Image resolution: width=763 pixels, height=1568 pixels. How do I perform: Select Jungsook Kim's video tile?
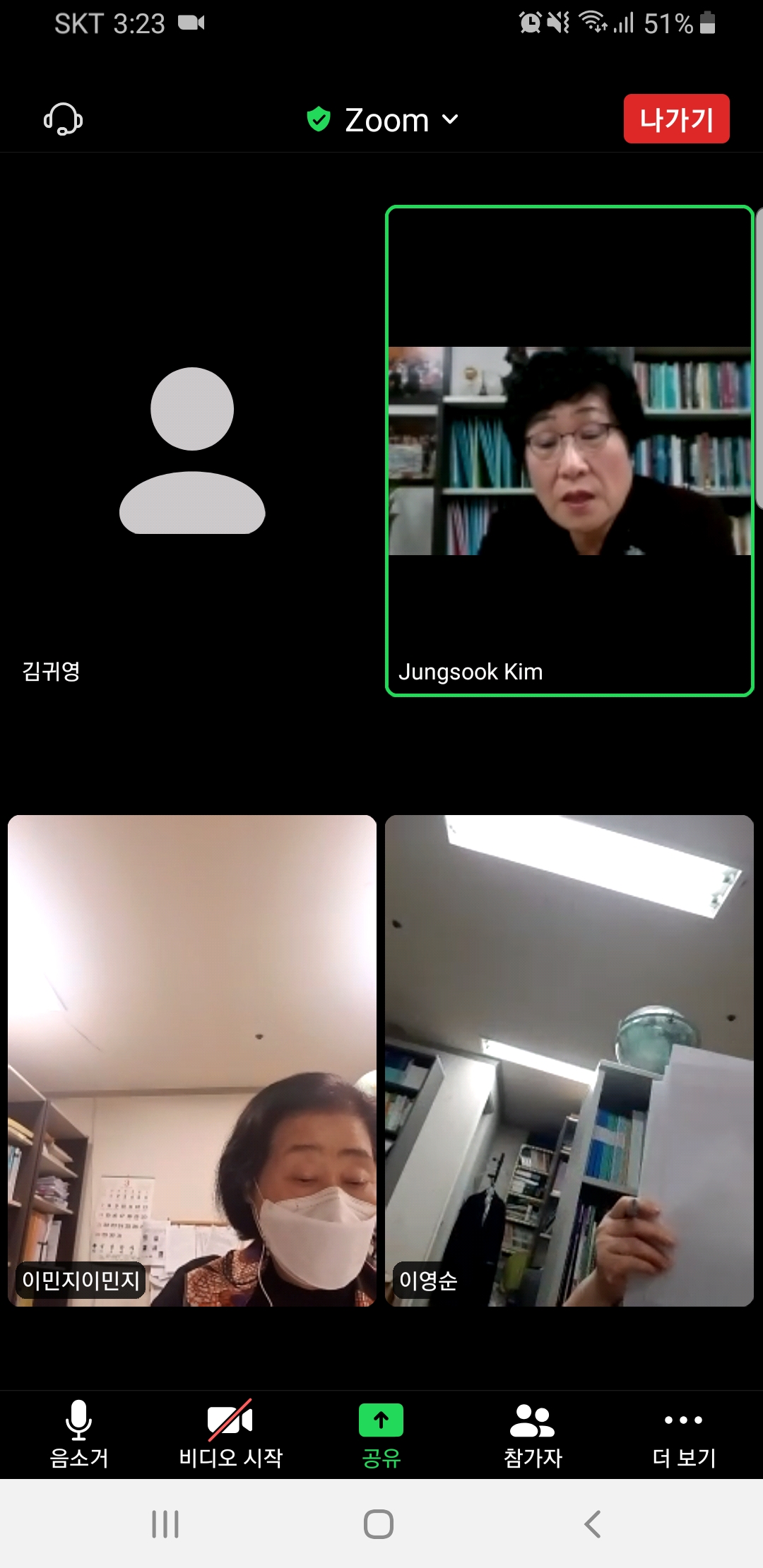569,451
